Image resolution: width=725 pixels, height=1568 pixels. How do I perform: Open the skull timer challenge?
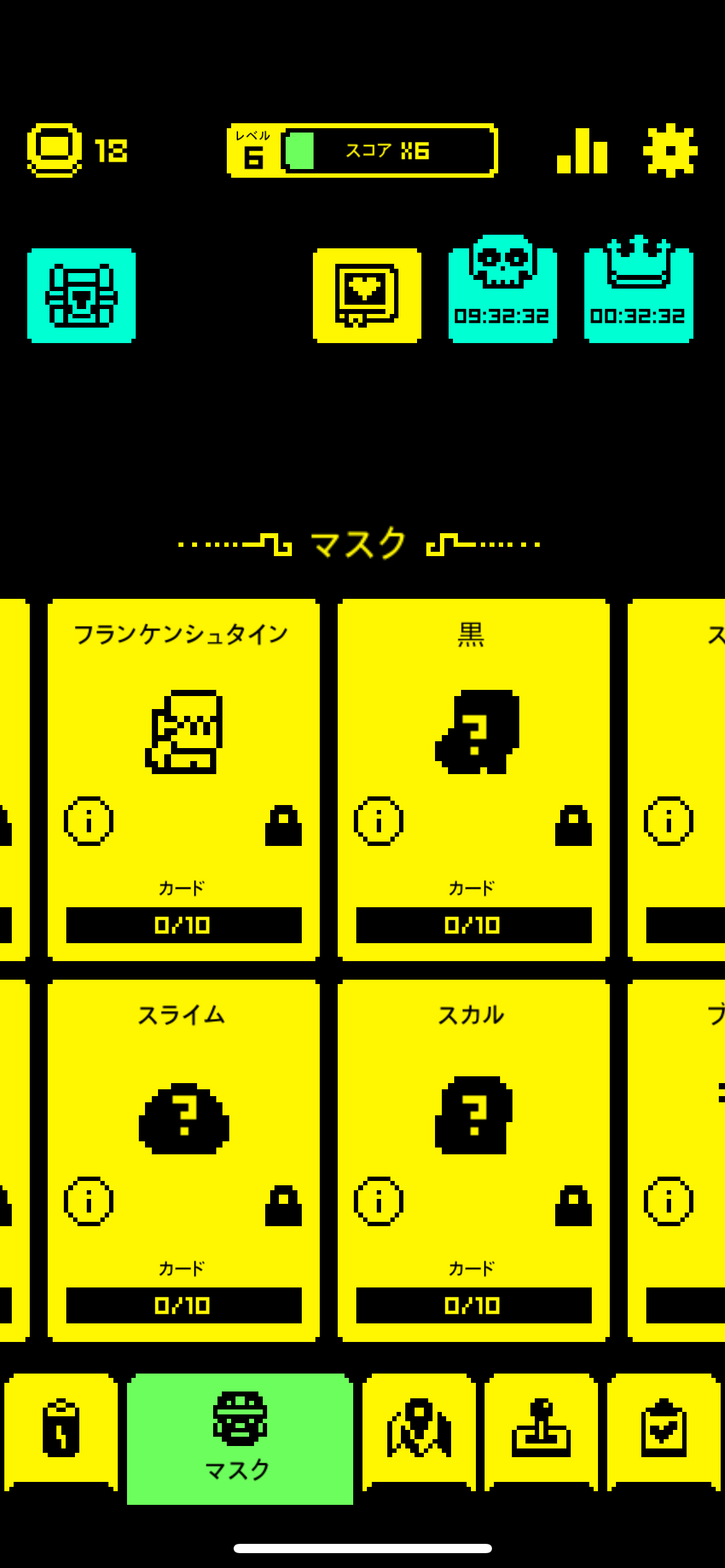click(x=503, y=289)
